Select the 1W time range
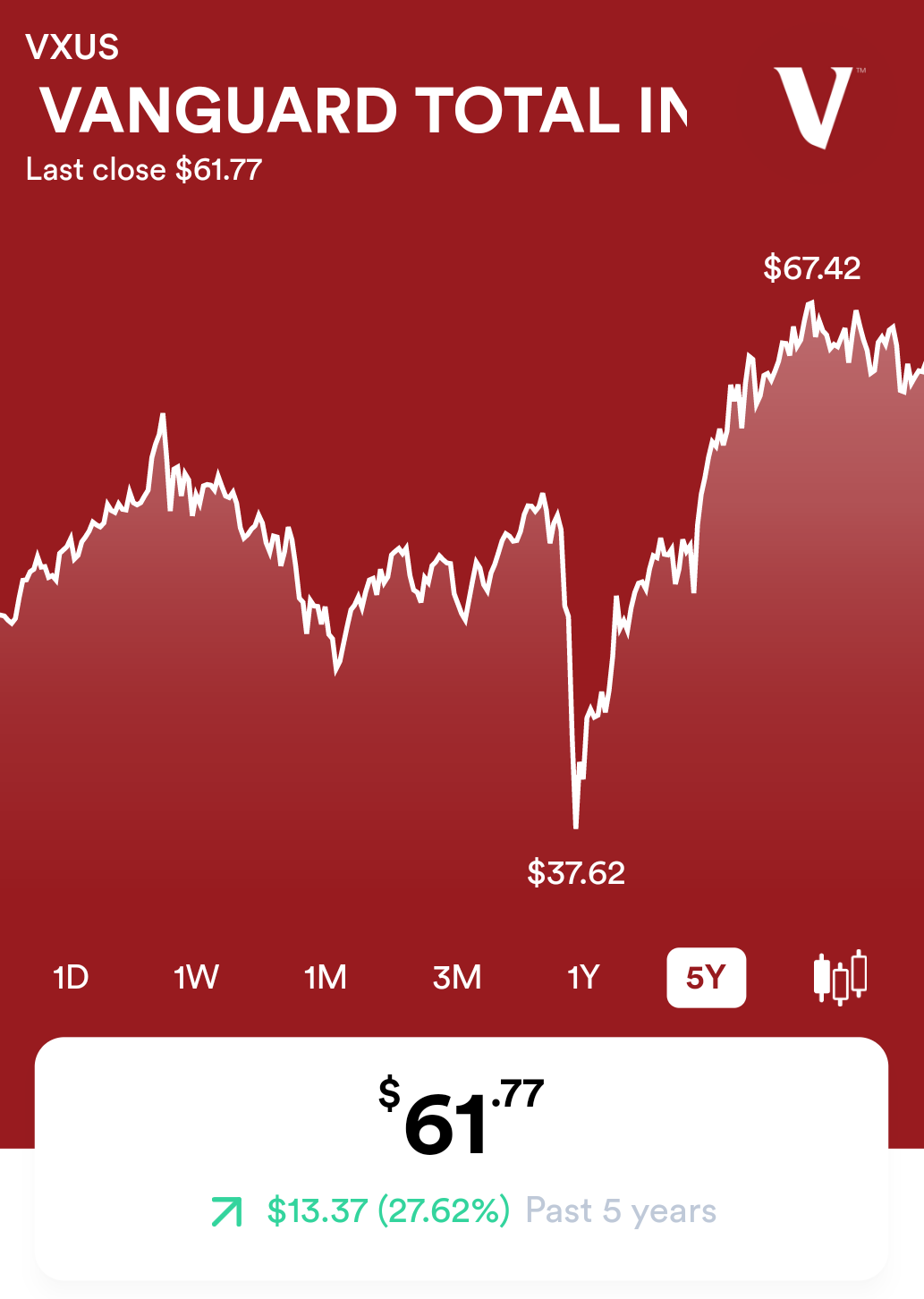924x1299 pixels. [198, 978]
